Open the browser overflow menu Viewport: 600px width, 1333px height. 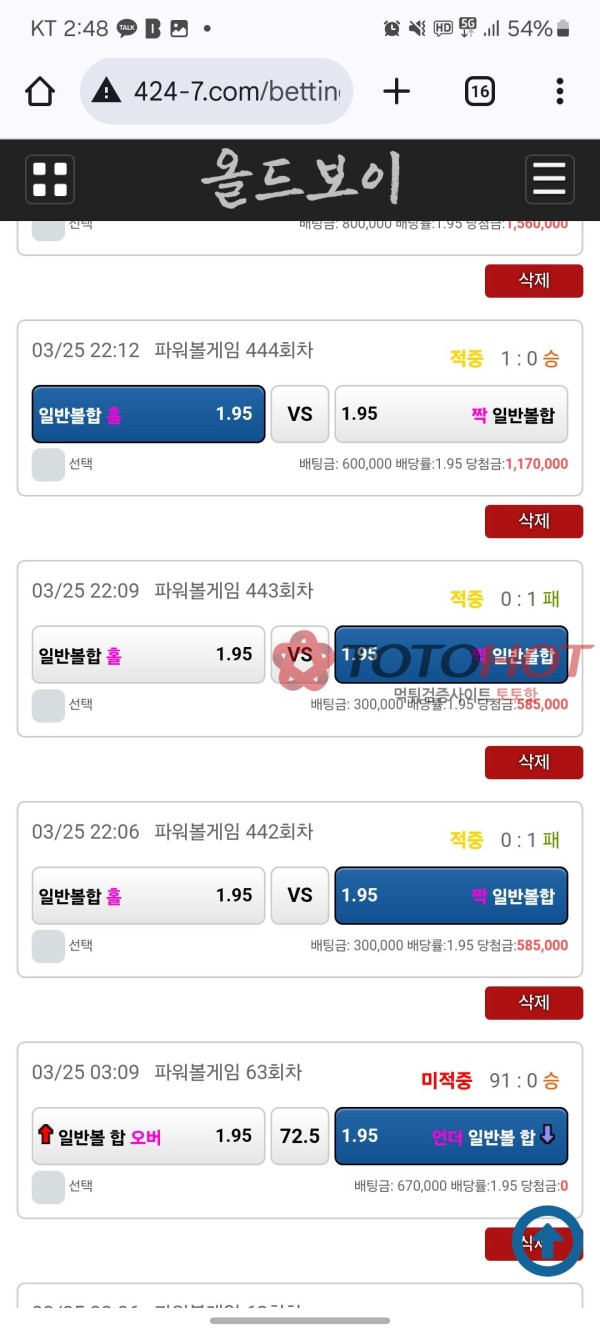tap(559, 91)
